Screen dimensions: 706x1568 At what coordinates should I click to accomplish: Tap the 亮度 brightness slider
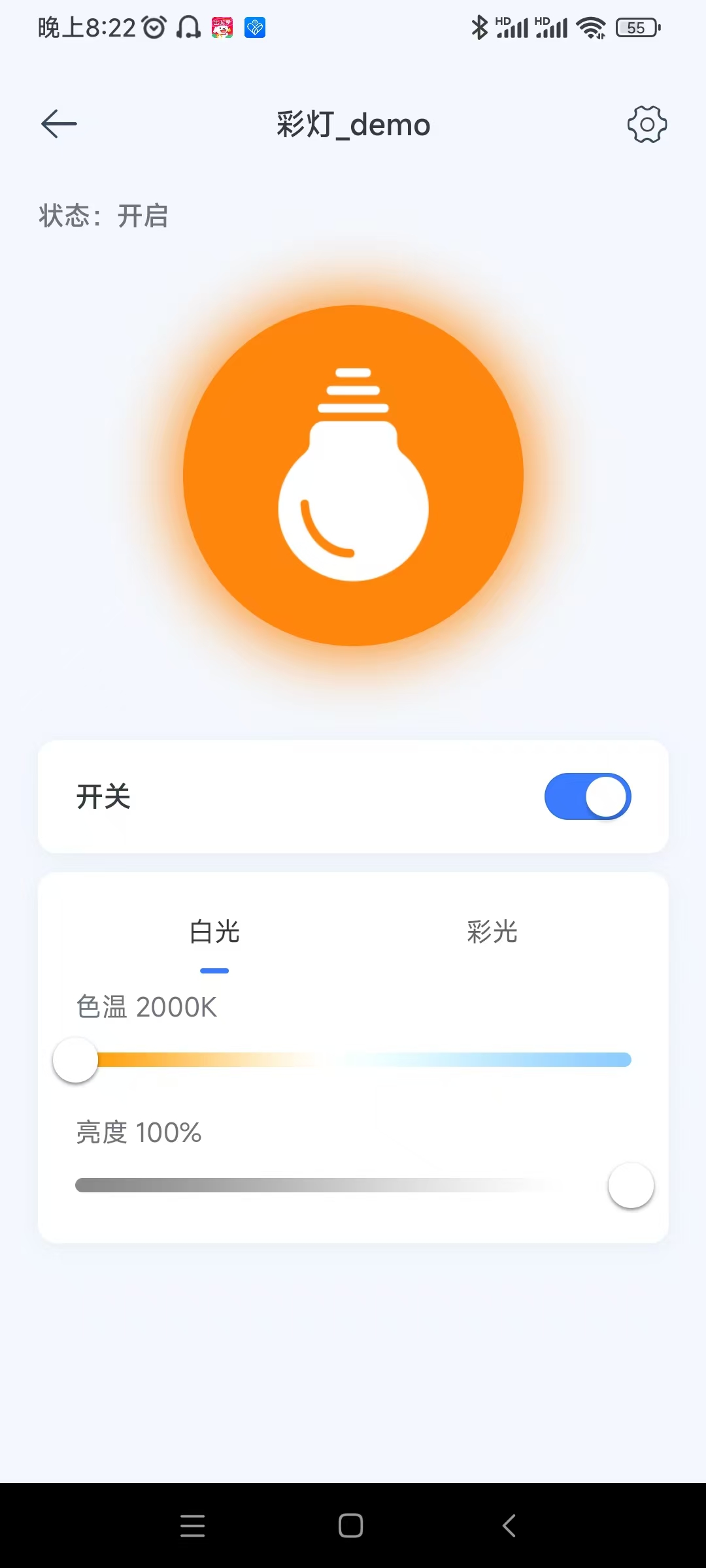pos(353,1185)
